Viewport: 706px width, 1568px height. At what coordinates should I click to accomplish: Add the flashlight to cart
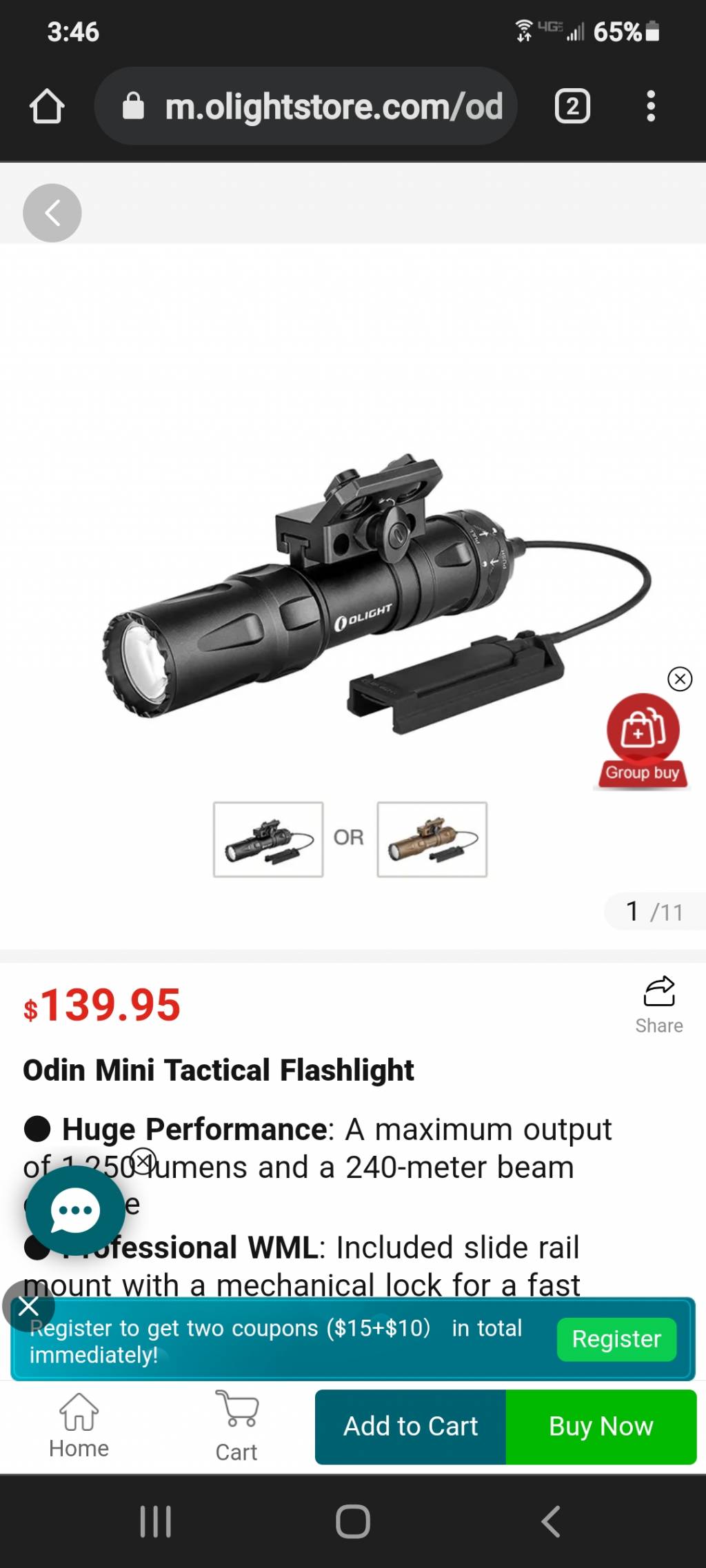[410, 1426]
